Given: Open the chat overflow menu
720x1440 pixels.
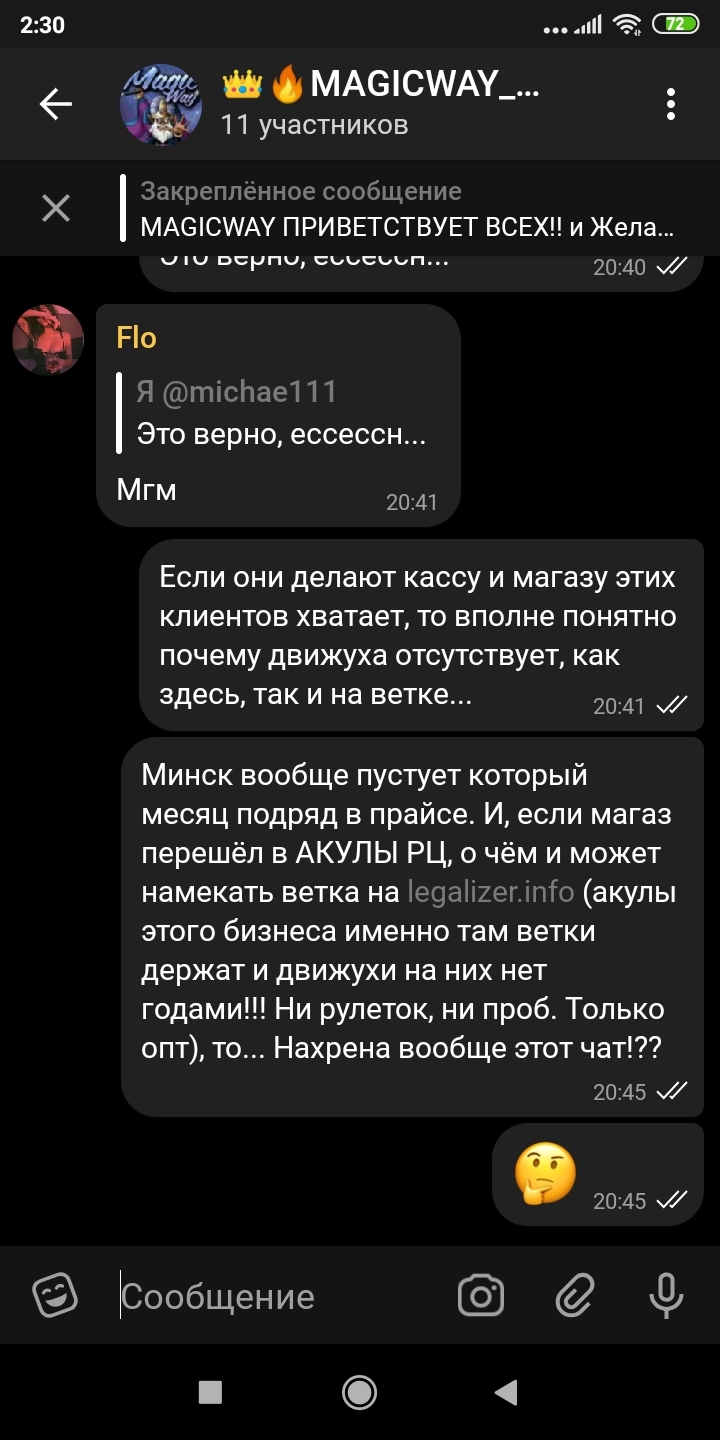Looking at the screenshot, I should point(671,104).
